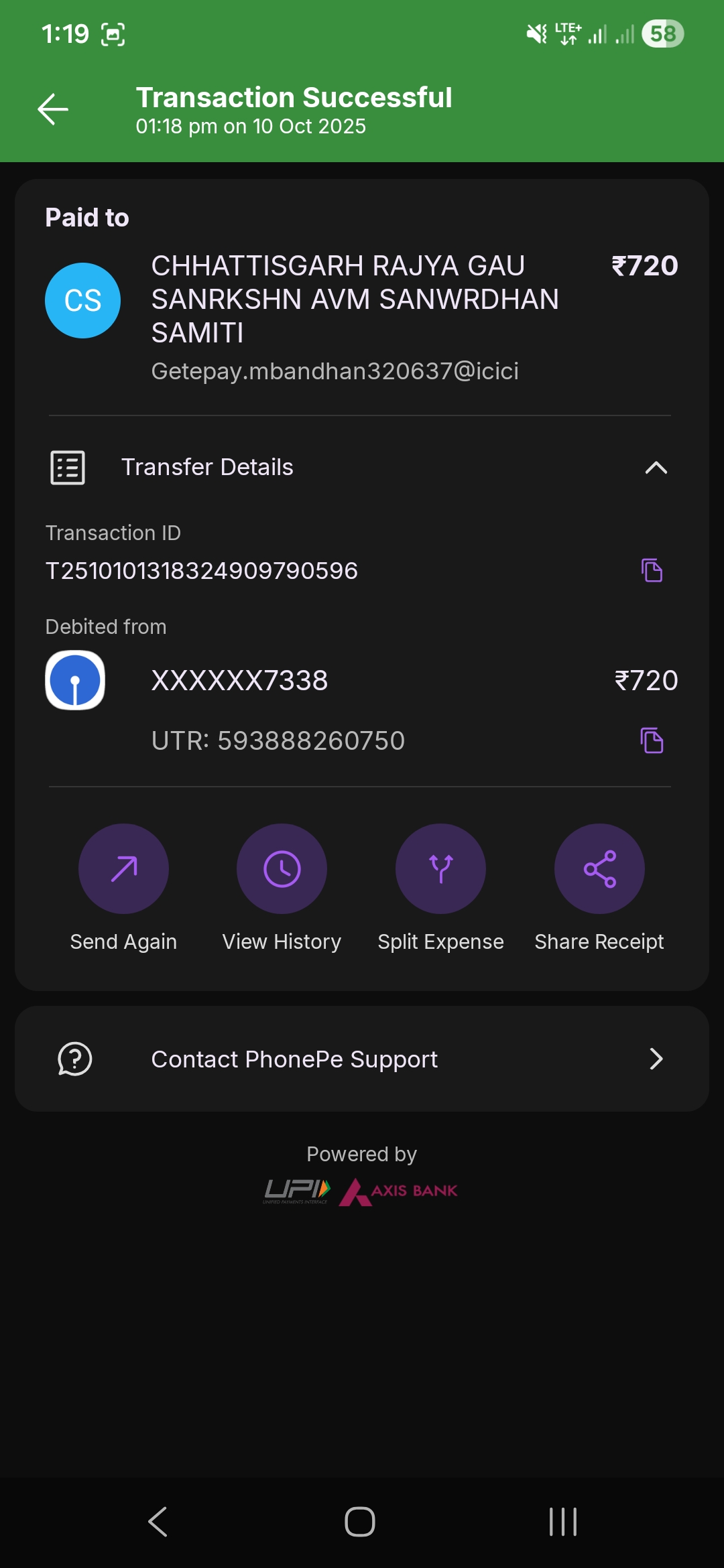Tap the system home button
This screenshot has width=724, height=1568.
[360, 1521]
